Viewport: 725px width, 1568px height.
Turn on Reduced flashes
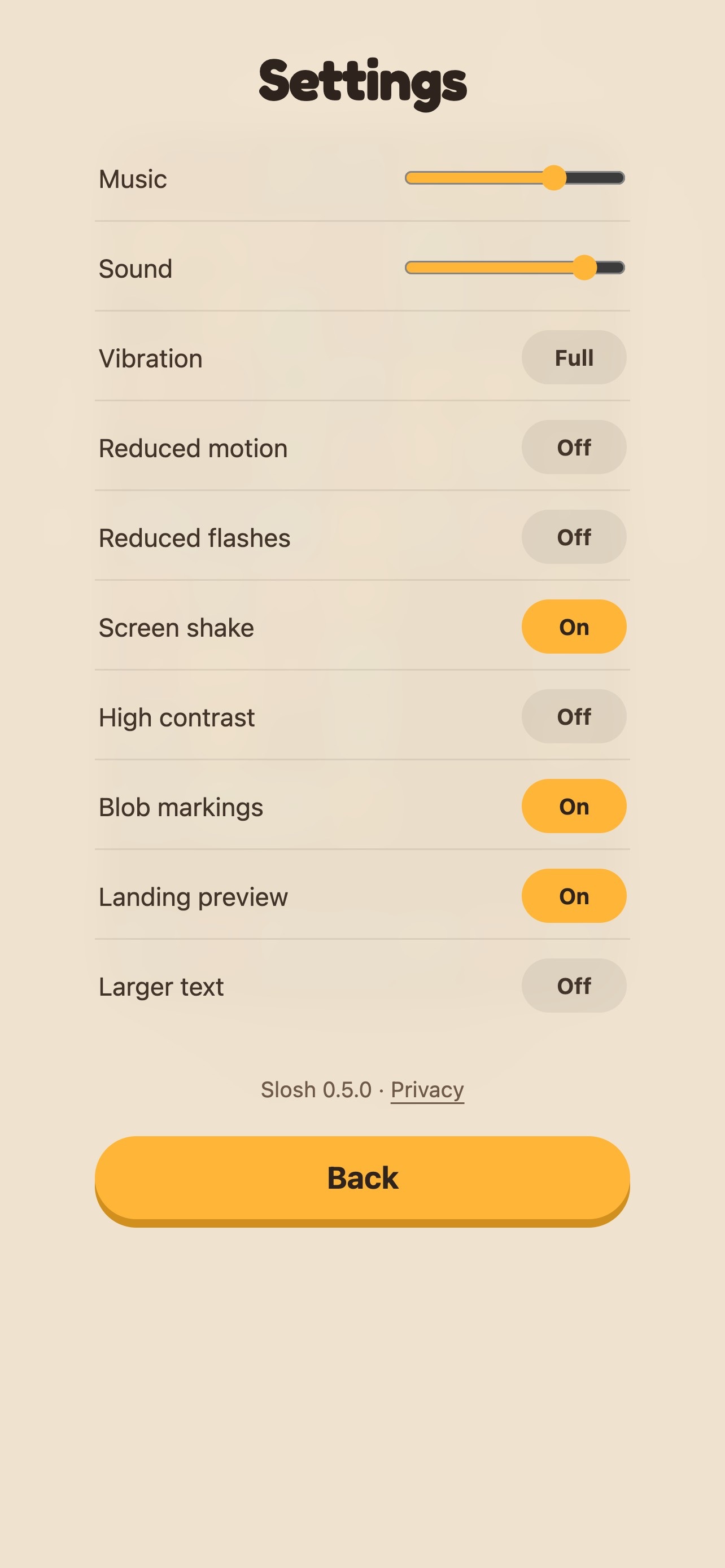coord(574,537)
